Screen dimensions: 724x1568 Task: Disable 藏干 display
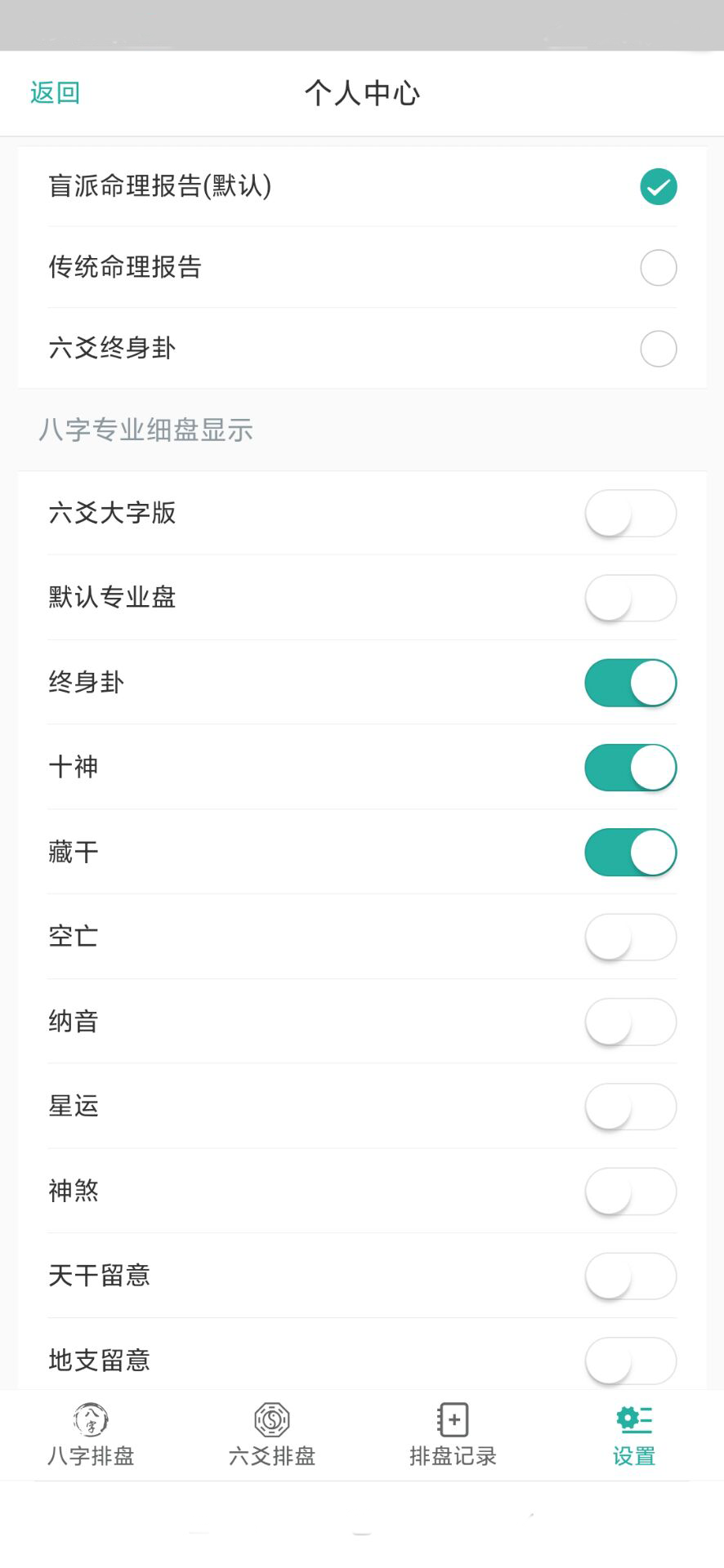point(630,852)
